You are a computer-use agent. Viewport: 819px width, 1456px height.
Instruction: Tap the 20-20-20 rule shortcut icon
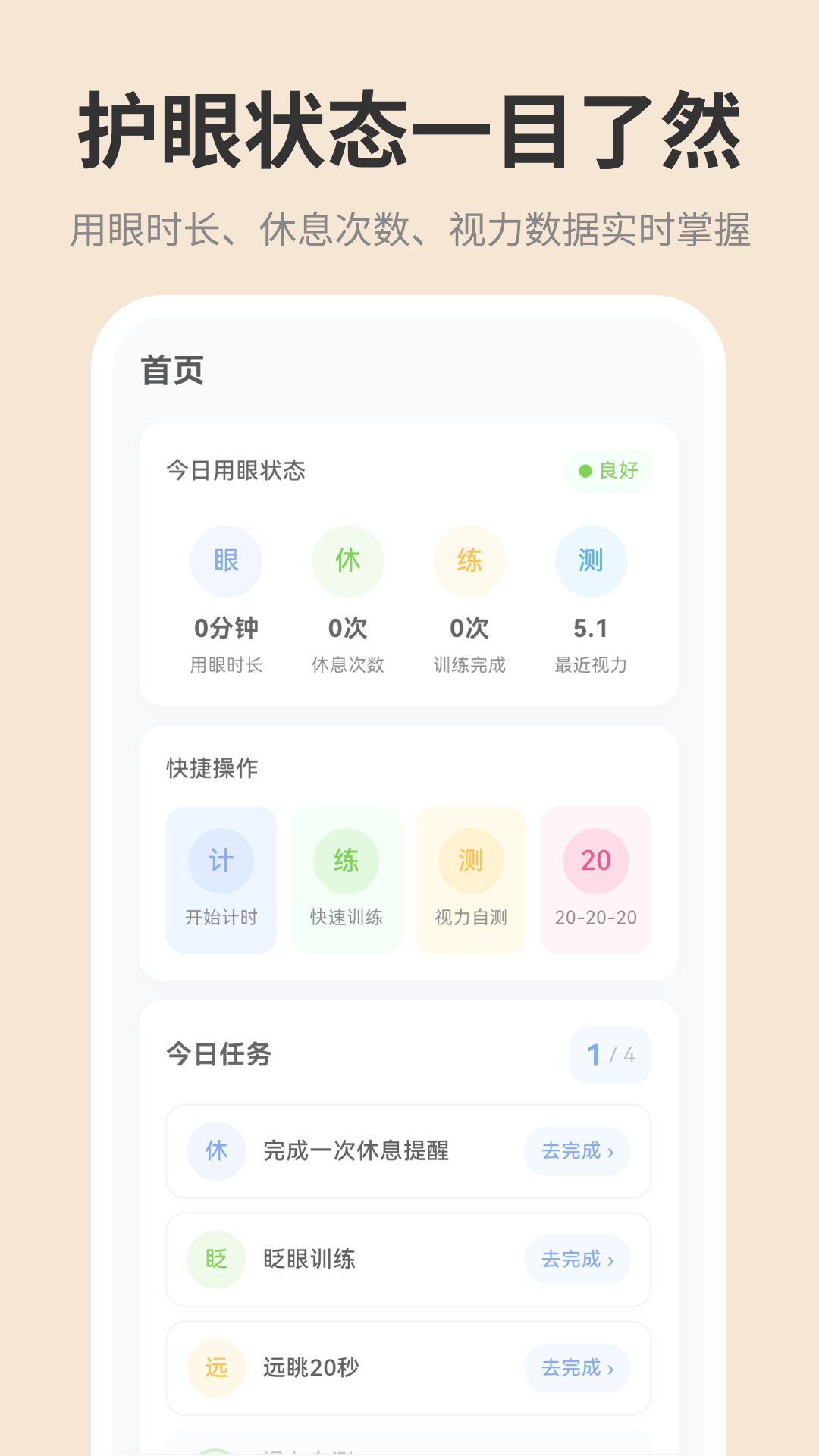coord(596,860)
